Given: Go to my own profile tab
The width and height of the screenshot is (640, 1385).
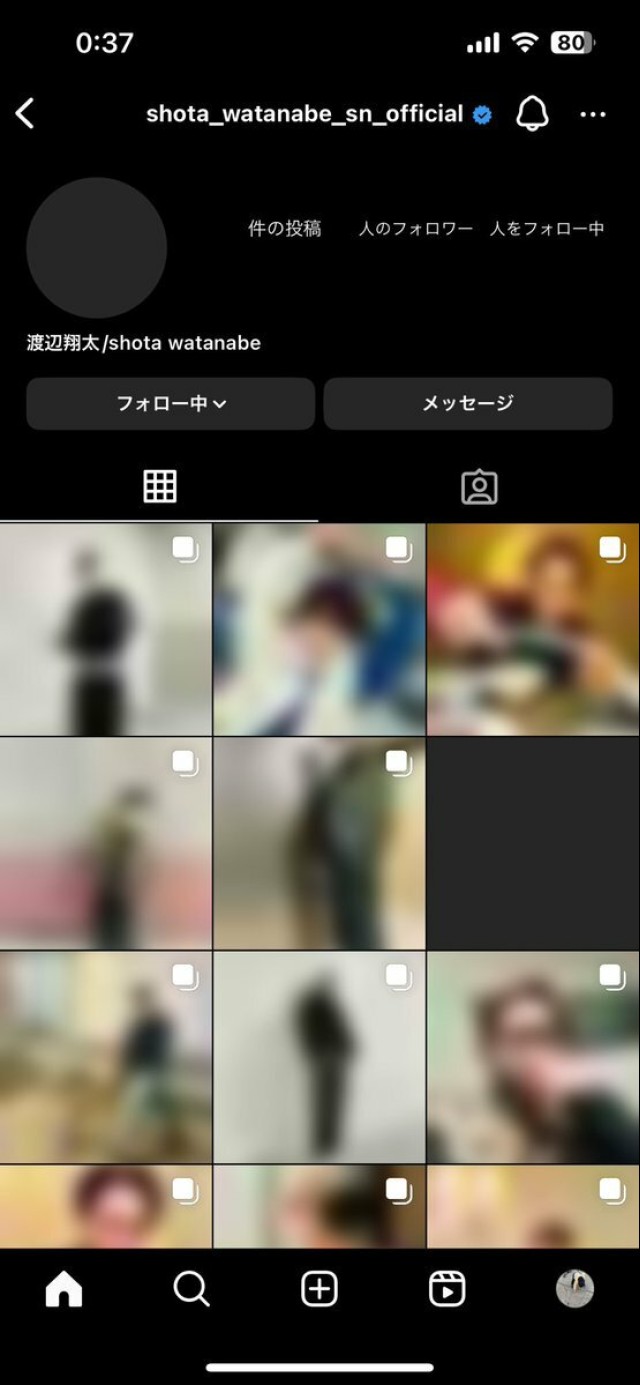Looking at the screenshot, I should [x=575, y=1289].
